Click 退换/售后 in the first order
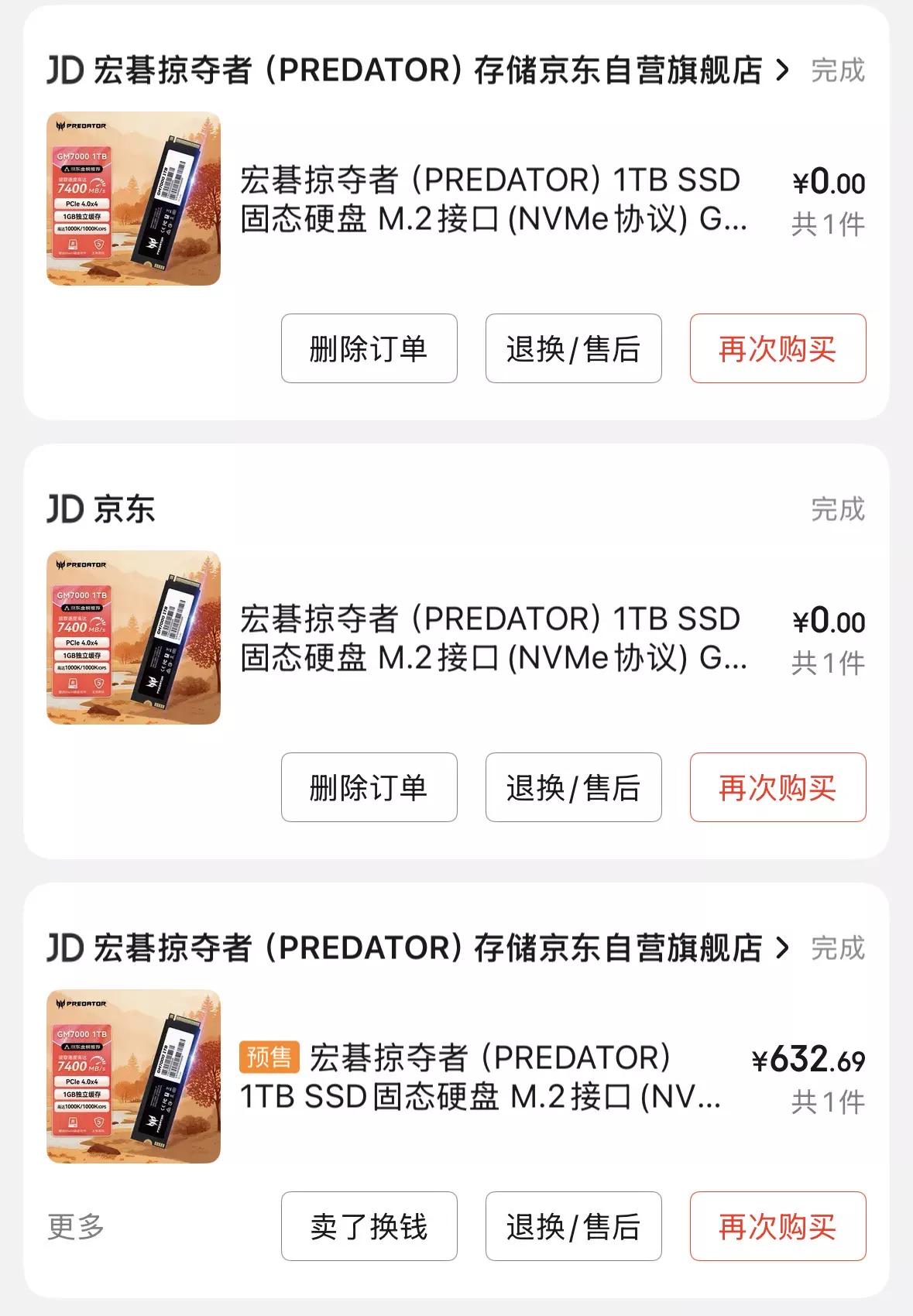Image resolution: width=913 pixels, height=1316 pixels. pyautogui.click(x=573, y=348)
